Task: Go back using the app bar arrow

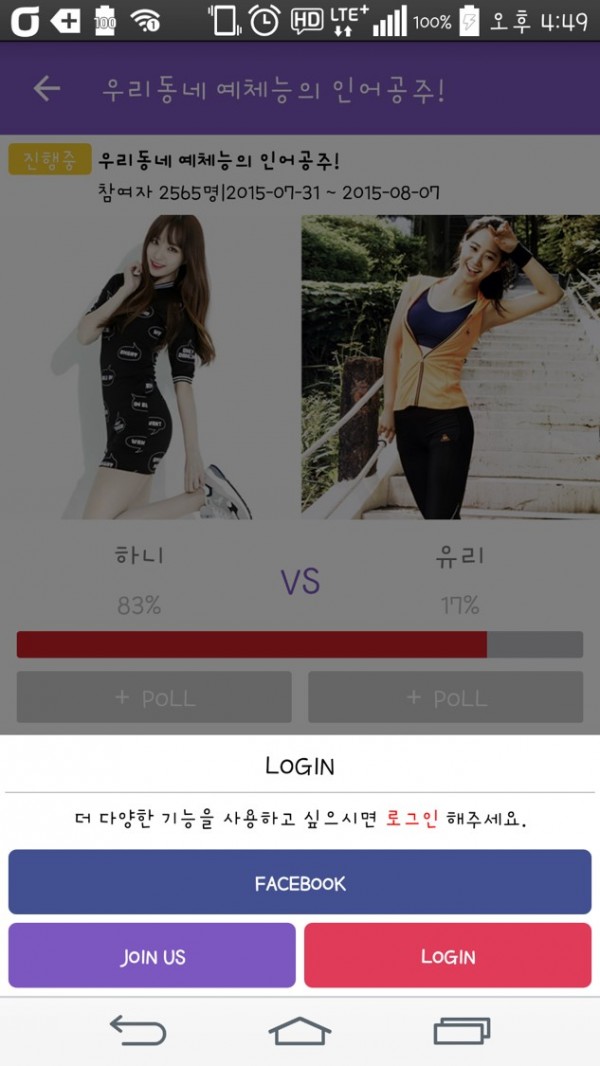Action: pyautogui.click(x=47, y=89)
